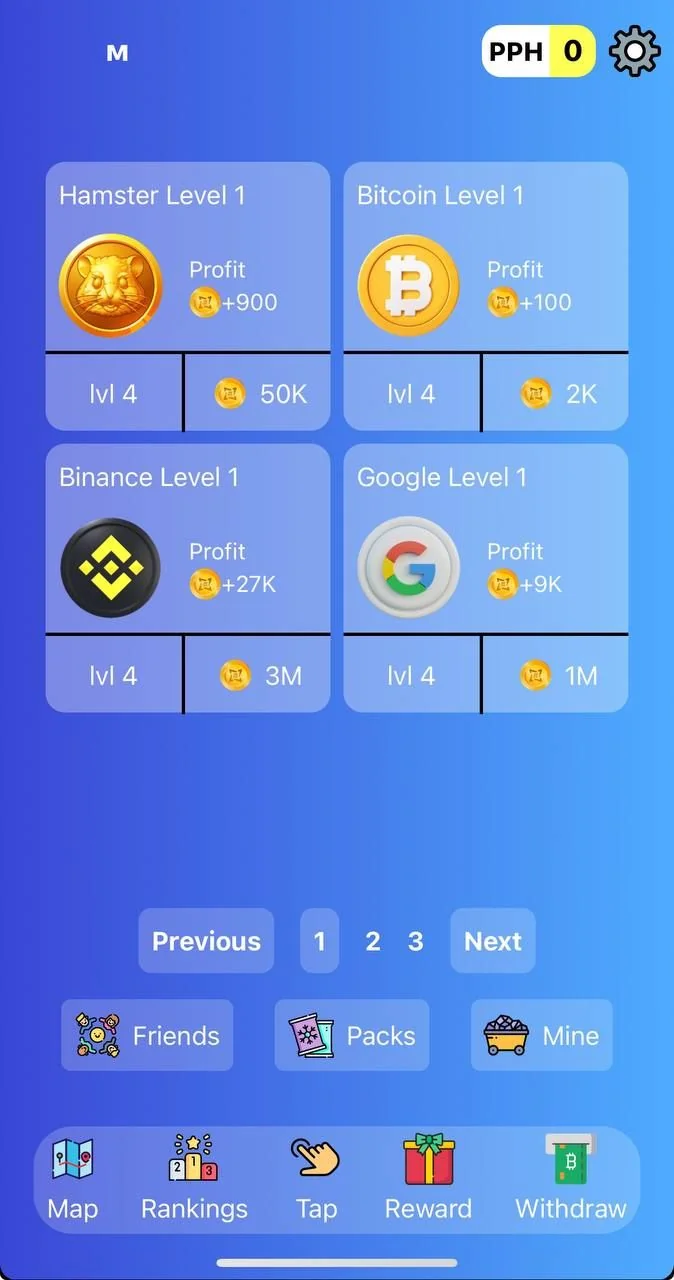This screenshot has width=674, height=1280.
Task: Switch to the Rankings tab
Action: pyautogui.click(x=194, y=1179)
